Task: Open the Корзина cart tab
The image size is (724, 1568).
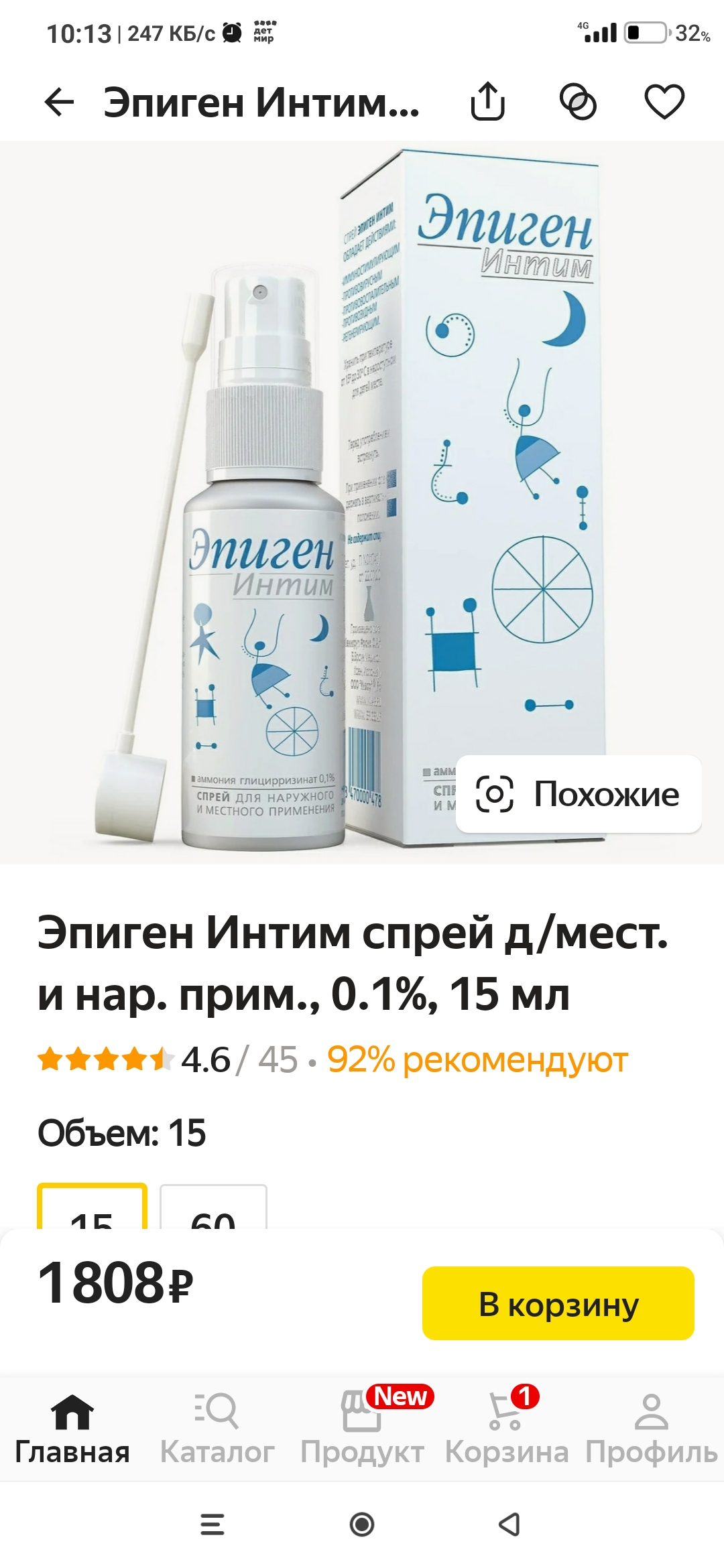Action: [507, 1429]
